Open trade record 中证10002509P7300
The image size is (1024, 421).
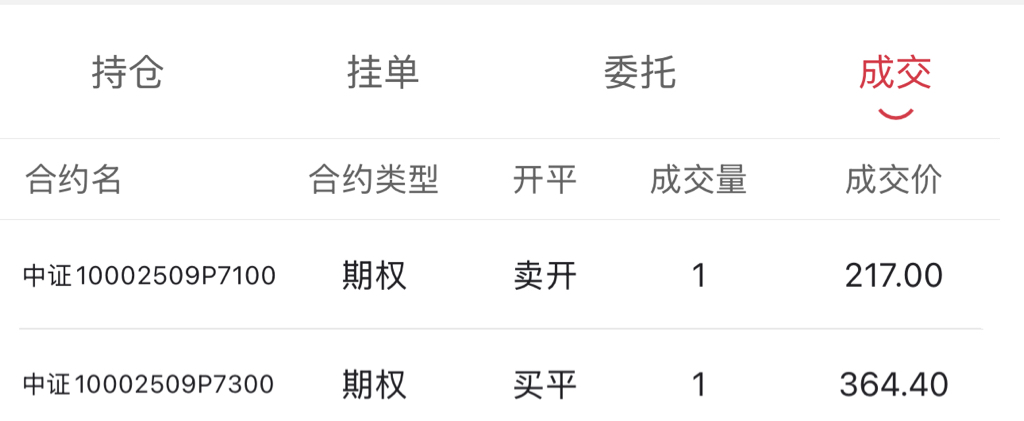150,384
